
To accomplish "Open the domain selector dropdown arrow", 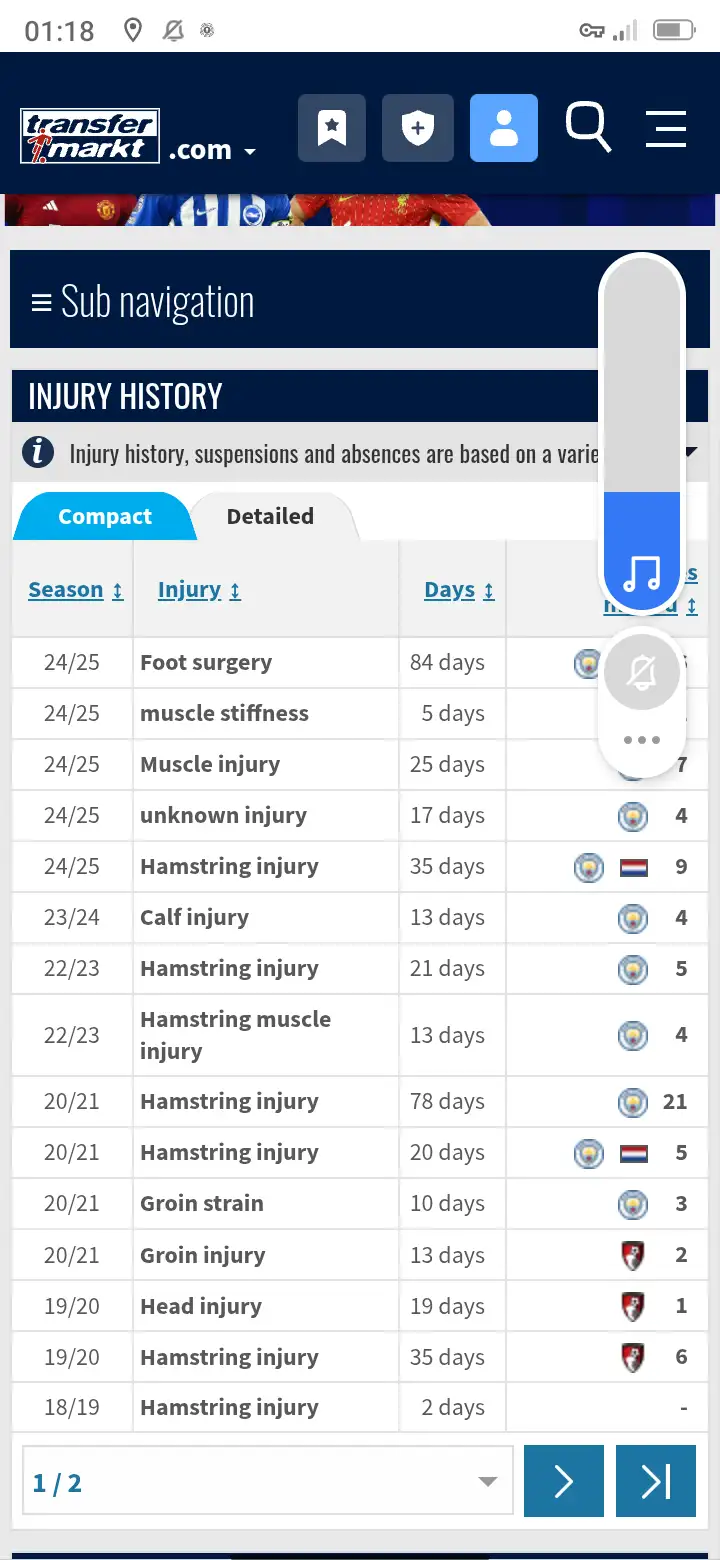I will click(250, 152).
